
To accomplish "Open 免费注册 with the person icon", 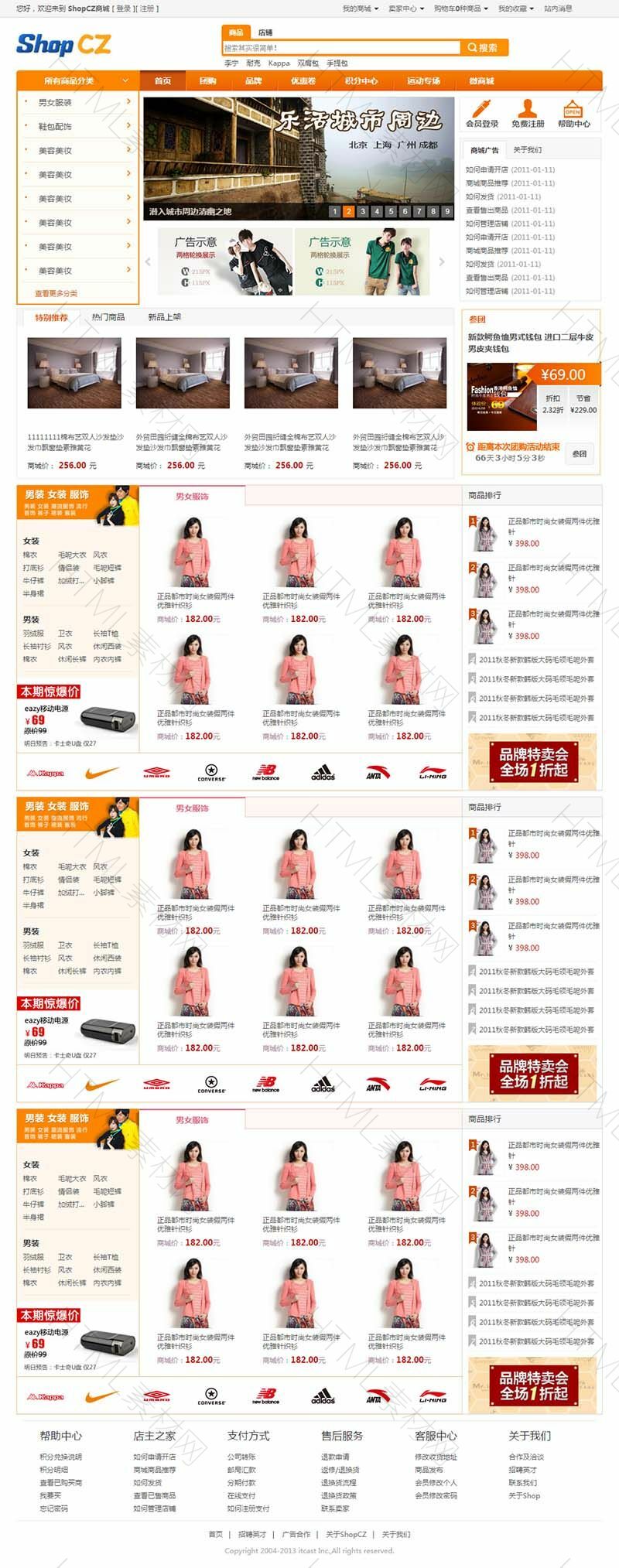I will coord(528,114).
